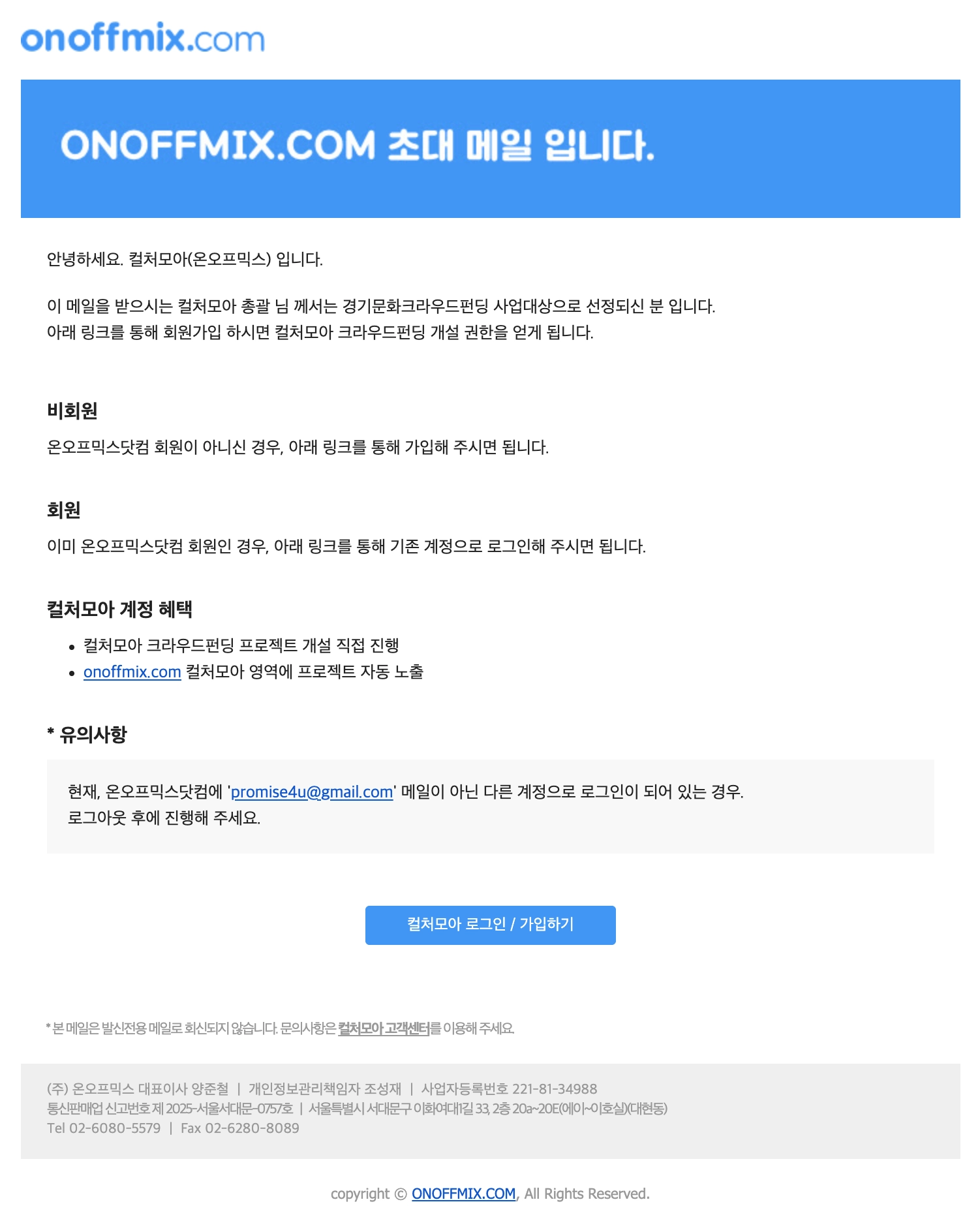Image resolution: width=980 pixels, height=1219 pixels.
Task: Open the onoffmix.com link in benefits list
Action: click(x=132, y=671)
